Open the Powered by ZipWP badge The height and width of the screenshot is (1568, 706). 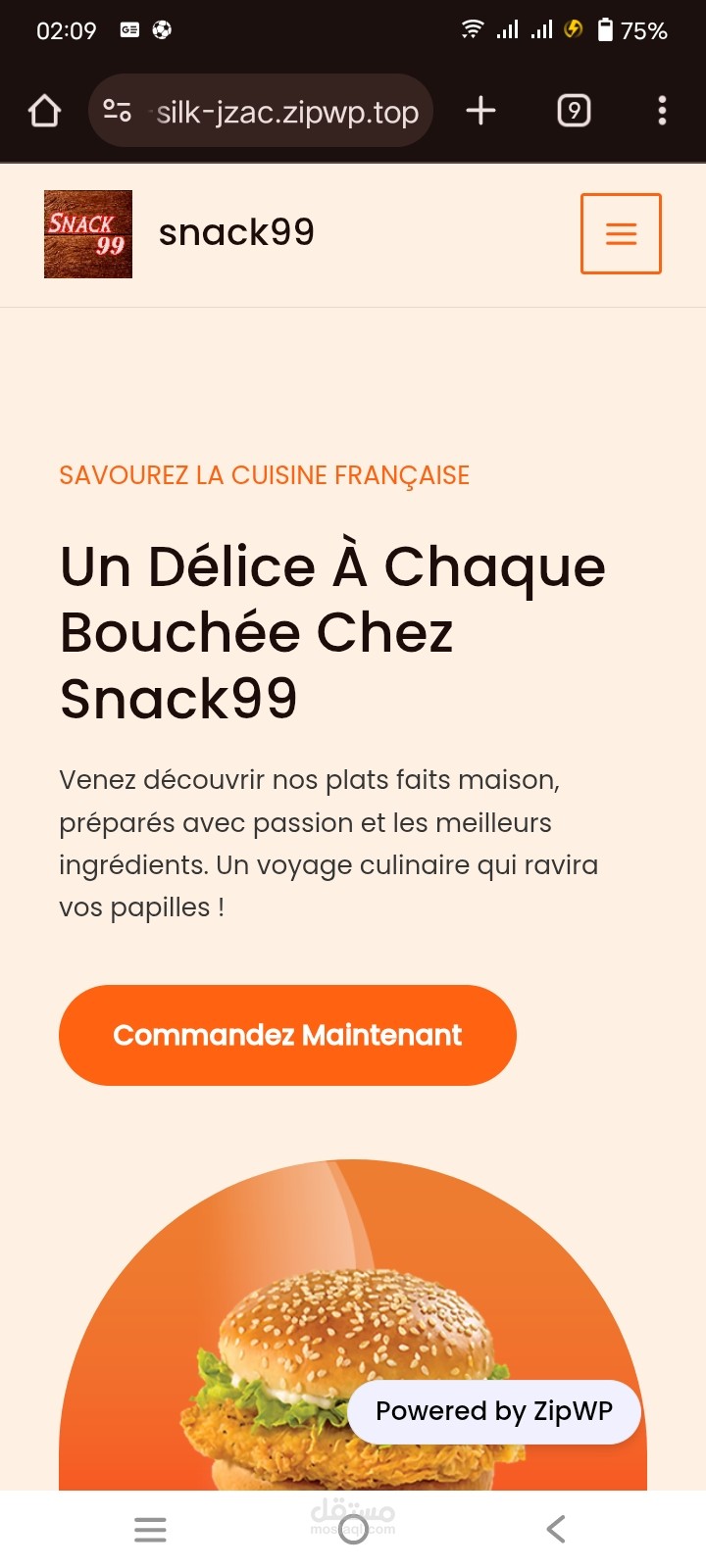coord(494,1411)
